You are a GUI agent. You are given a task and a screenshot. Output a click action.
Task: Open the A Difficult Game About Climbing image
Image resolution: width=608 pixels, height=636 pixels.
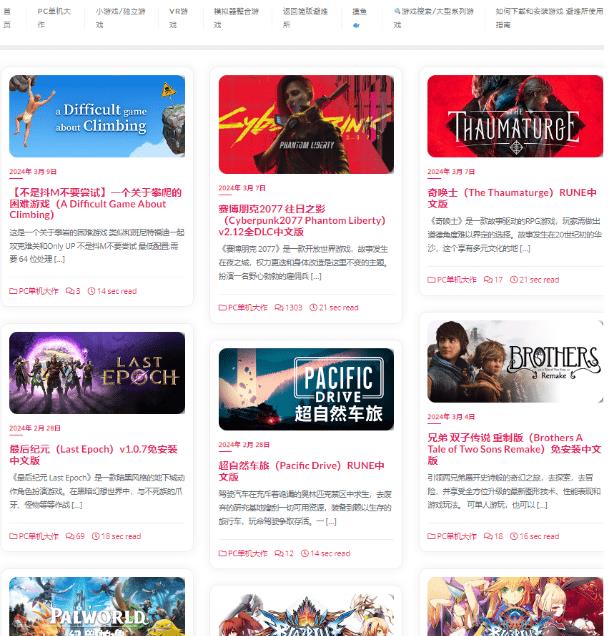[x=97, y=116]
